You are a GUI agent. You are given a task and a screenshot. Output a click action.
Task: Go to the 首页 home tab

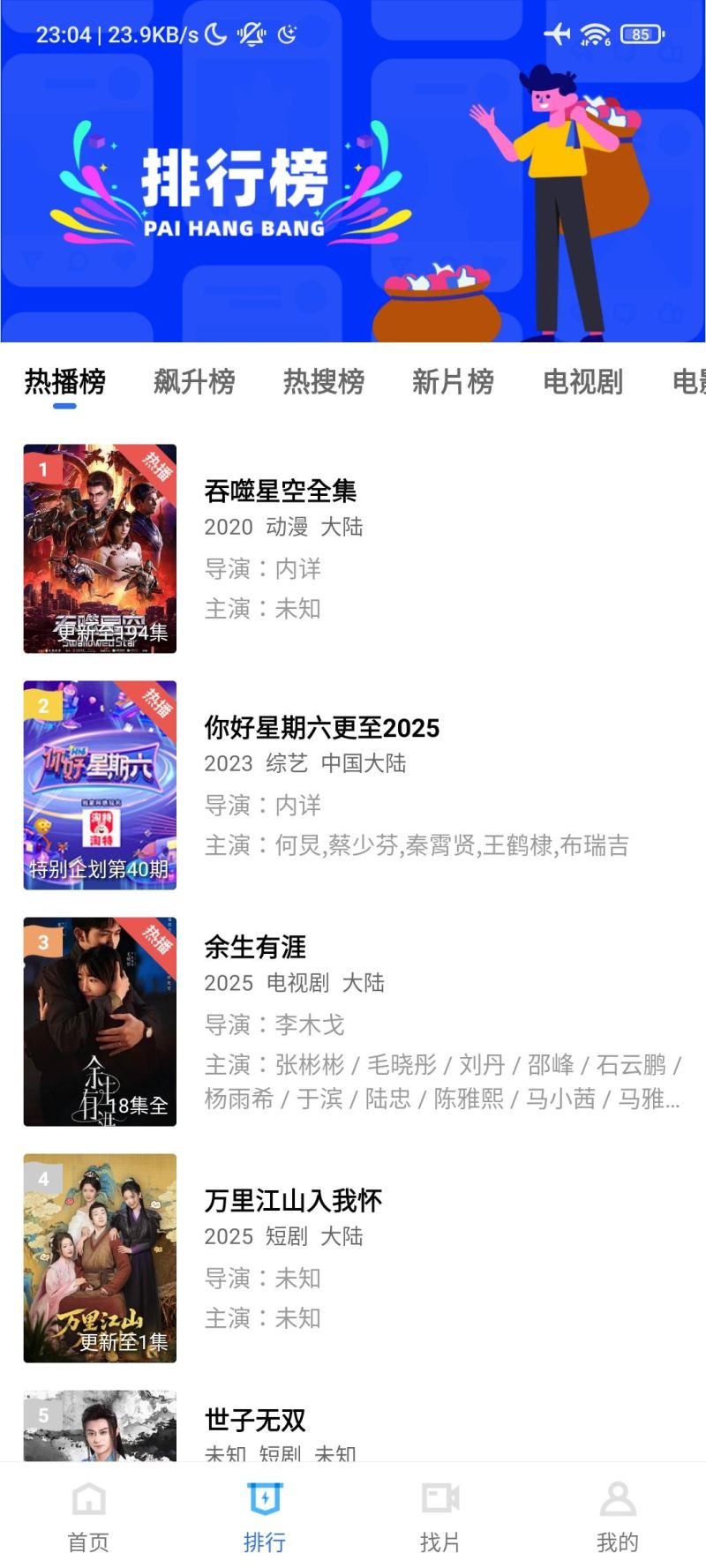(88, 1515)
